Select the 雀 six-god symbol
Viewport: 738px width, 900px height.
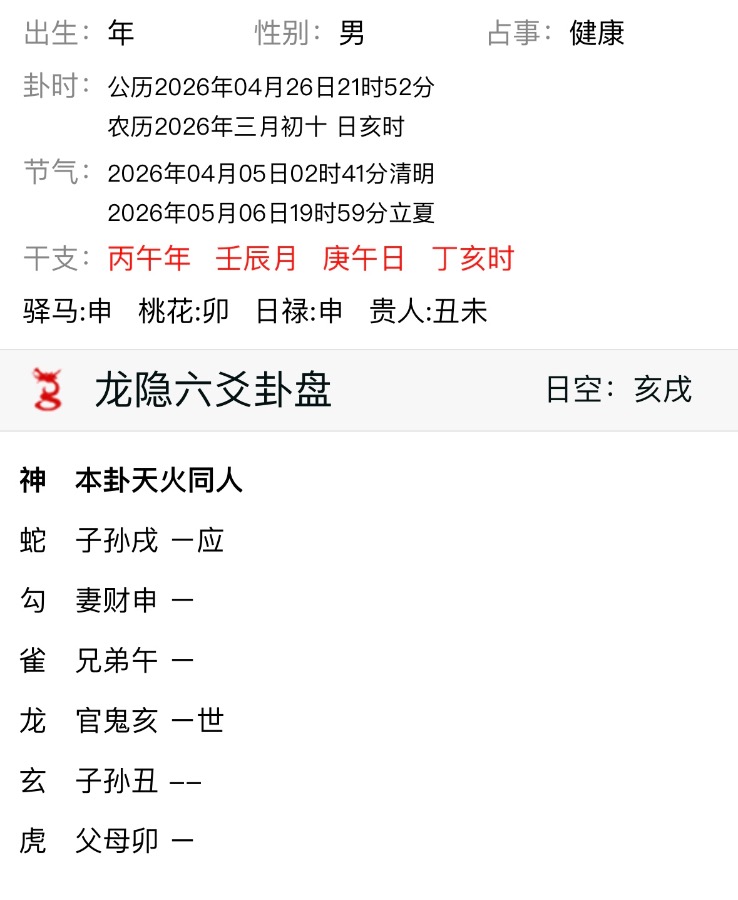coord(31,660)
